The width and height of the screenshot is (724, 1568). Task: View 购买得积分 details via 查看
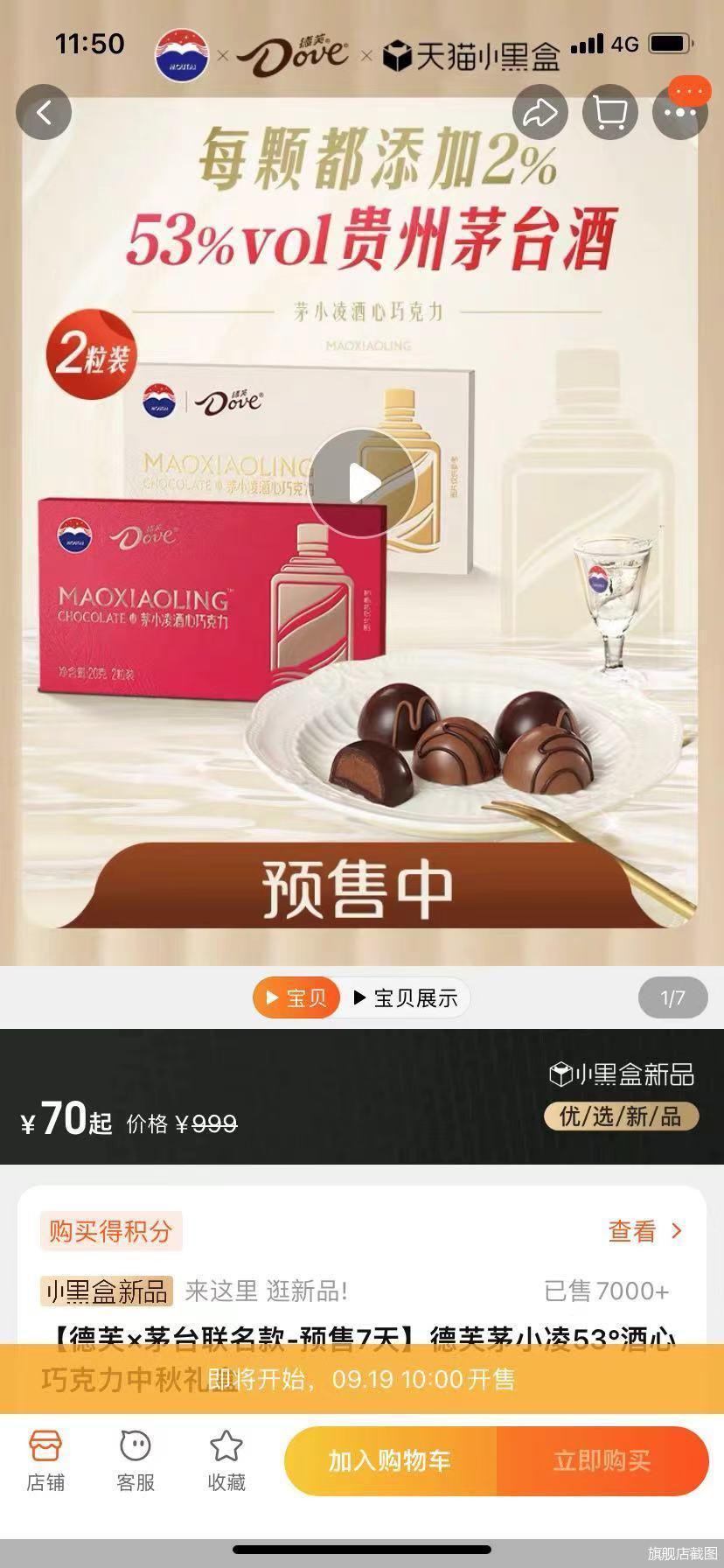coord(645,1231)
